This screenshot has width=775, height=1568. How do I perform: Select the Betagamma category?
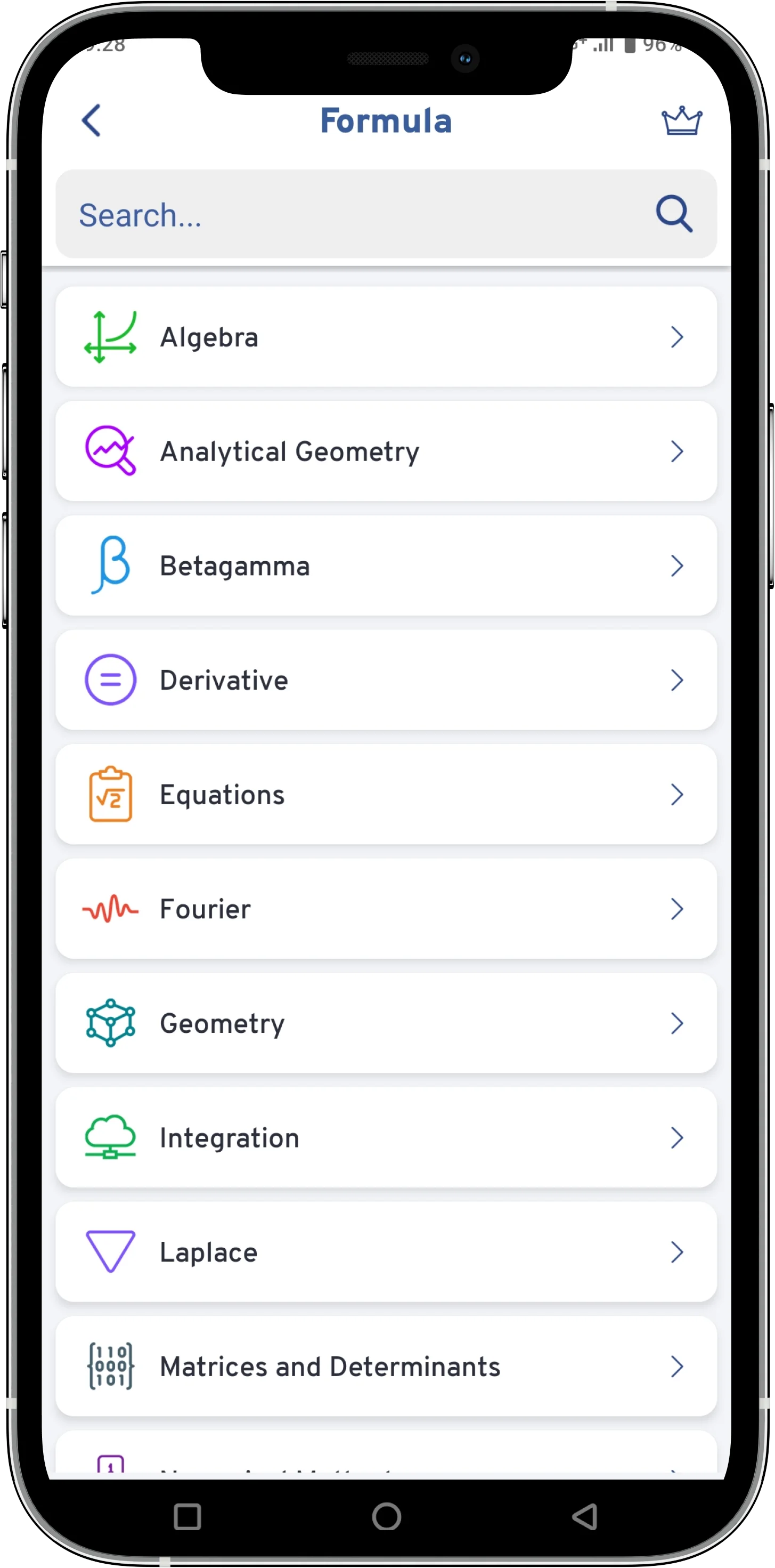click(x=386, y=565)
